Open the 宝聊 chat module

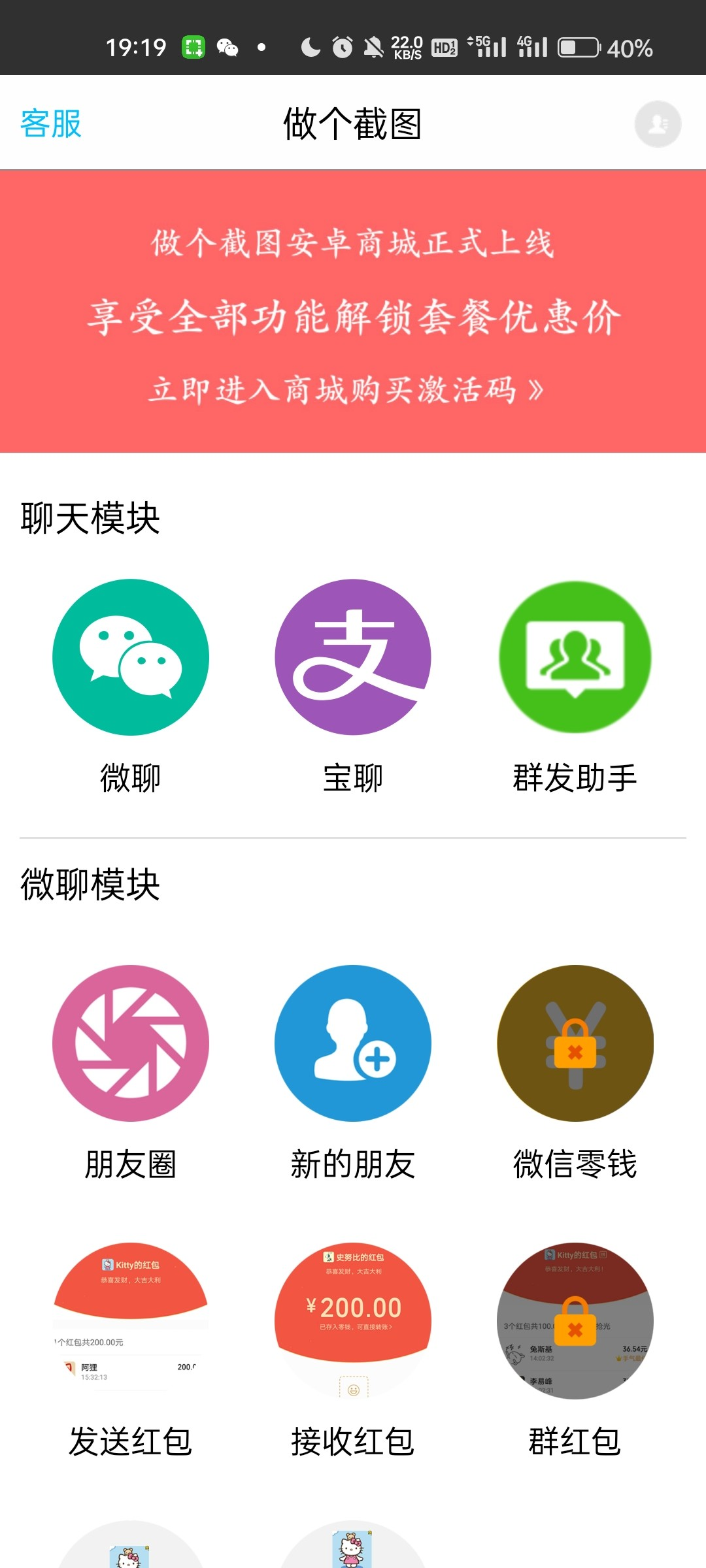353,657
